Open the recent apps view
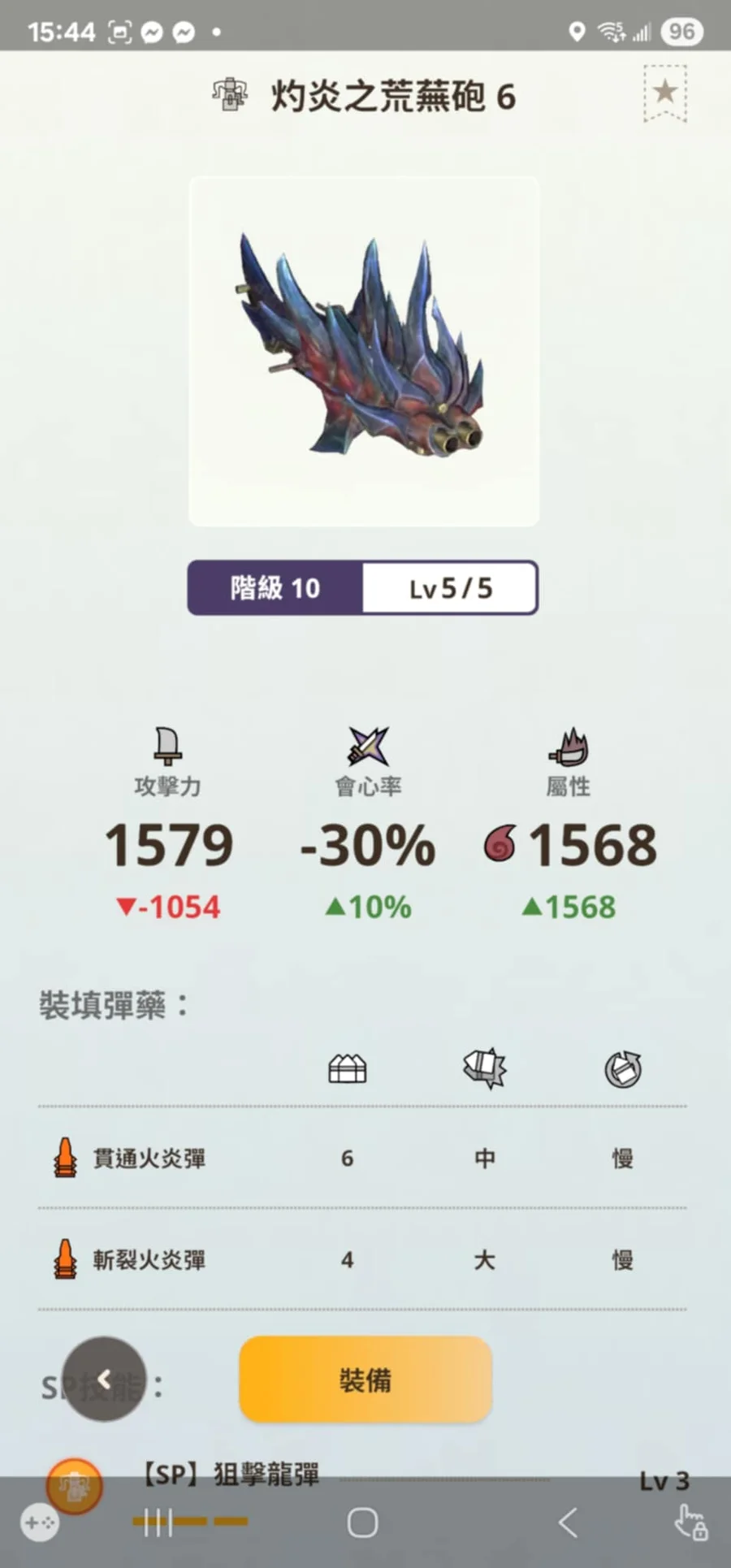Screen dimensions: 731x1568 [158, 1523]
